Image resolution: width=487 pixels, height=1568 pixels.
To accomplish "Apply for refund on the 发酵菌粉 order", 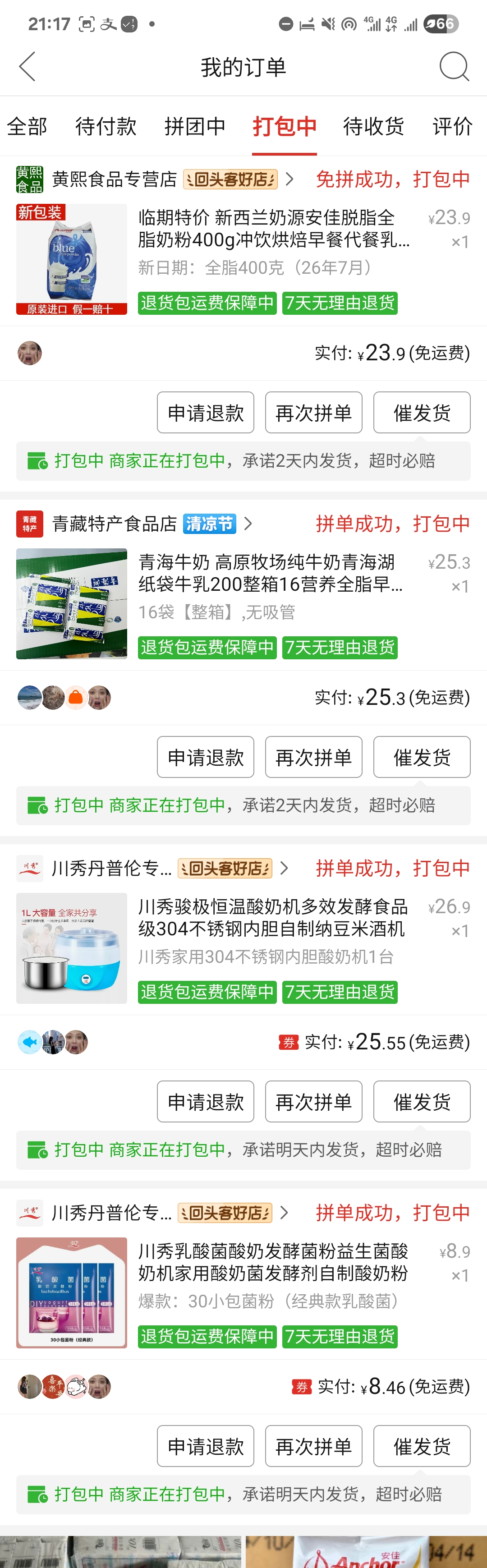I will 205,1446.
